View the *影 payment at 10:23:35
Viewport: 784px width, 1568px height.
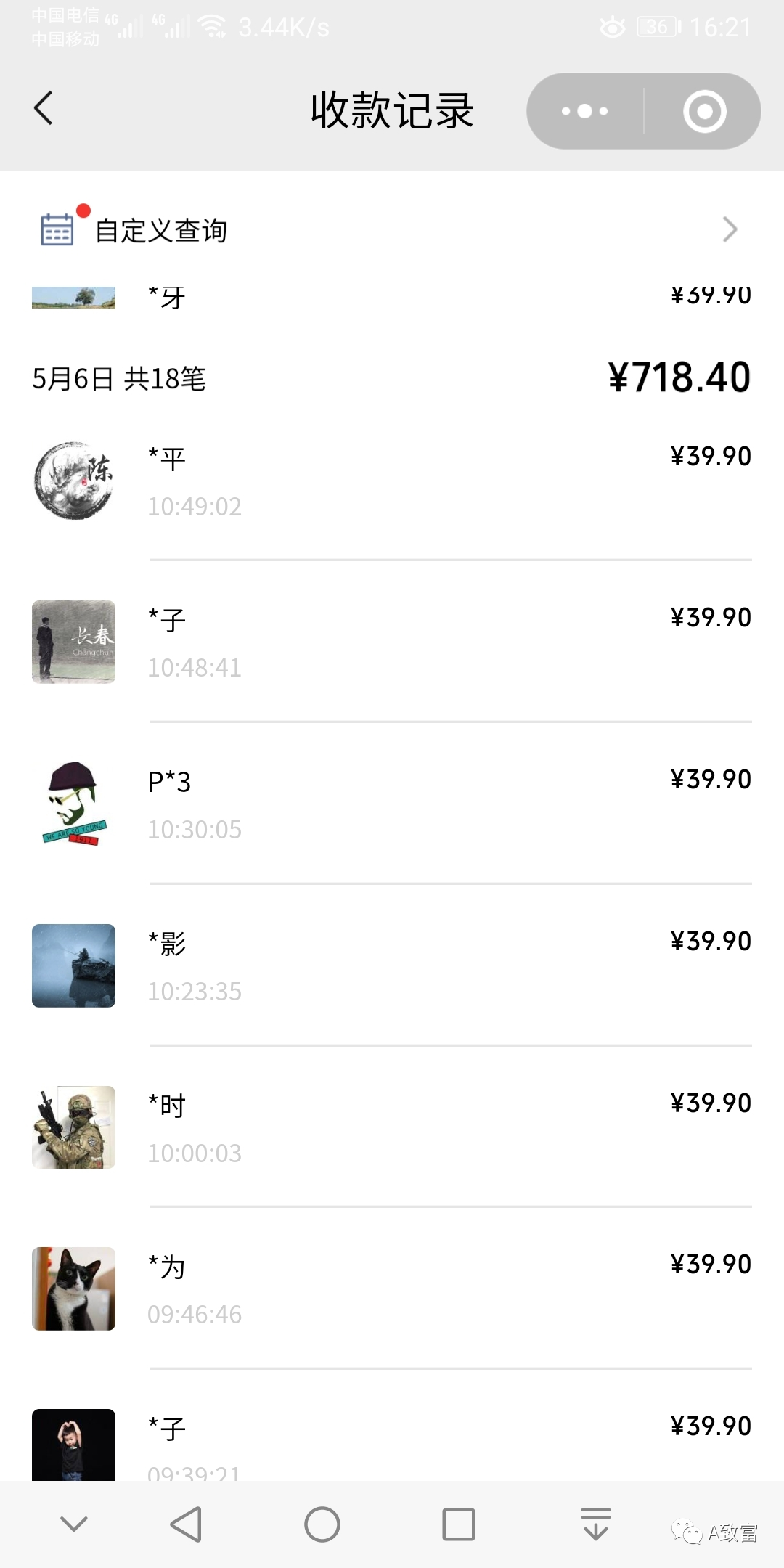pos(392,965)
